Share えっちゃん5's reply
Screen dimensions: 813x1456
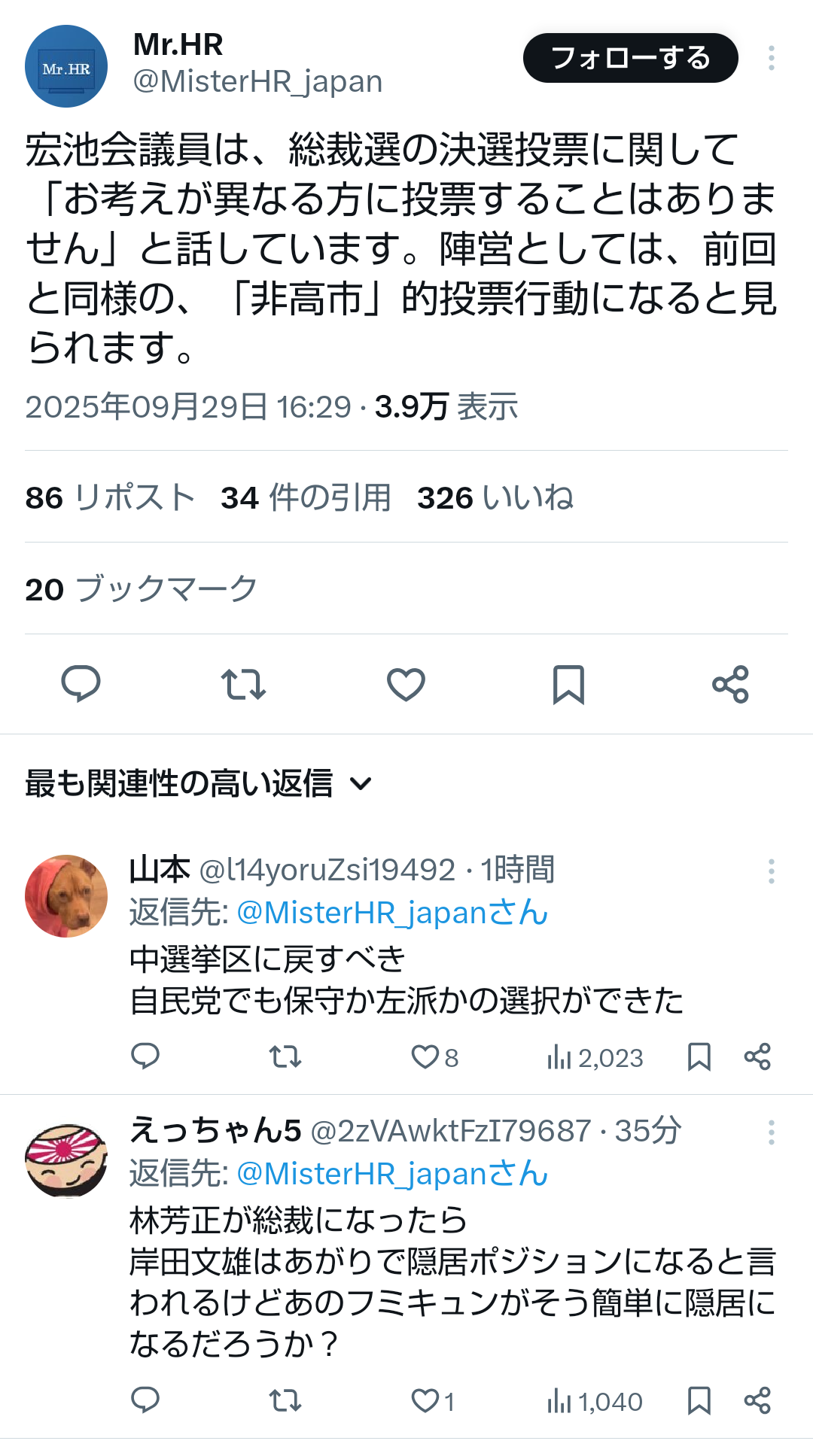coord(757,1401)
